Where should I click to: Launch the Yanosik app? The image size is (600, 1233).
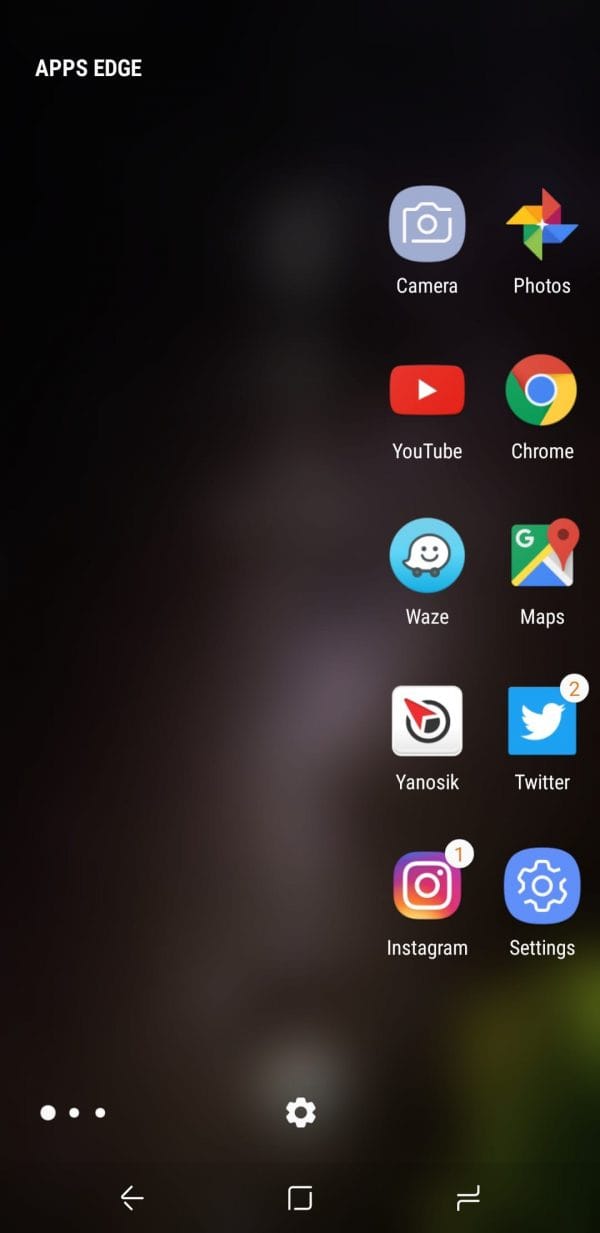pyautogui.click(x=427, y=721)
